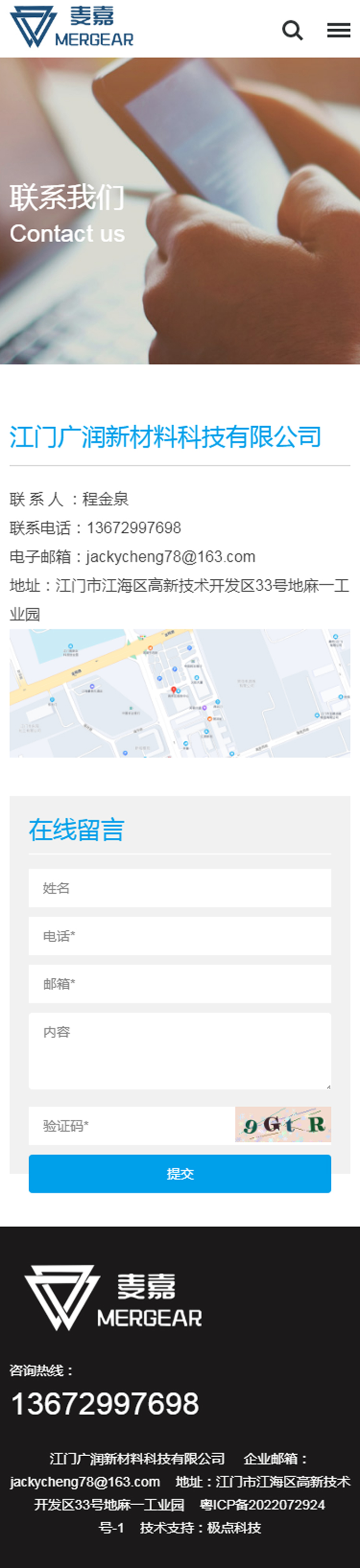Focus the 电话 phone field

(x=180, y=936)
